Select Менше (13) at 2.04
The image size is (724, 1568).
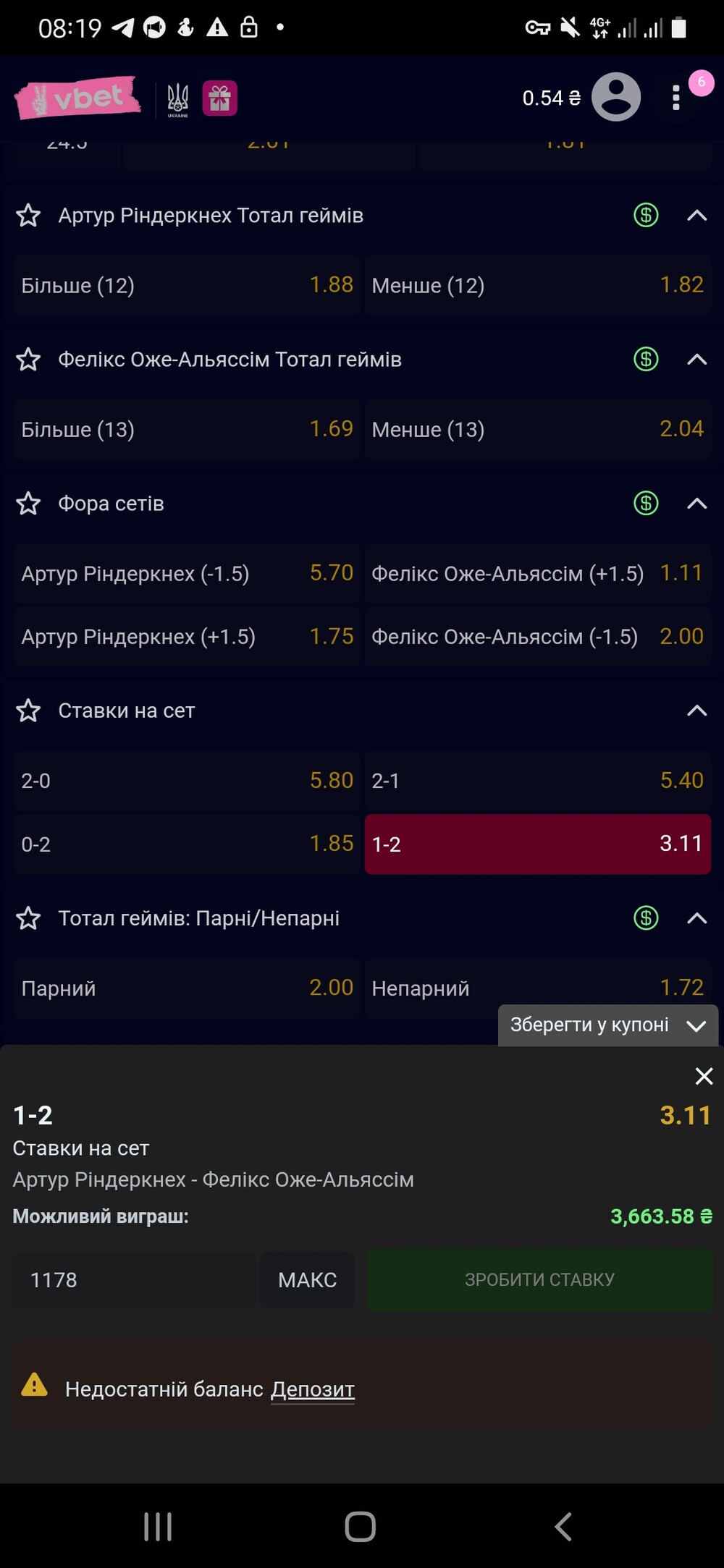pos(537,430)
